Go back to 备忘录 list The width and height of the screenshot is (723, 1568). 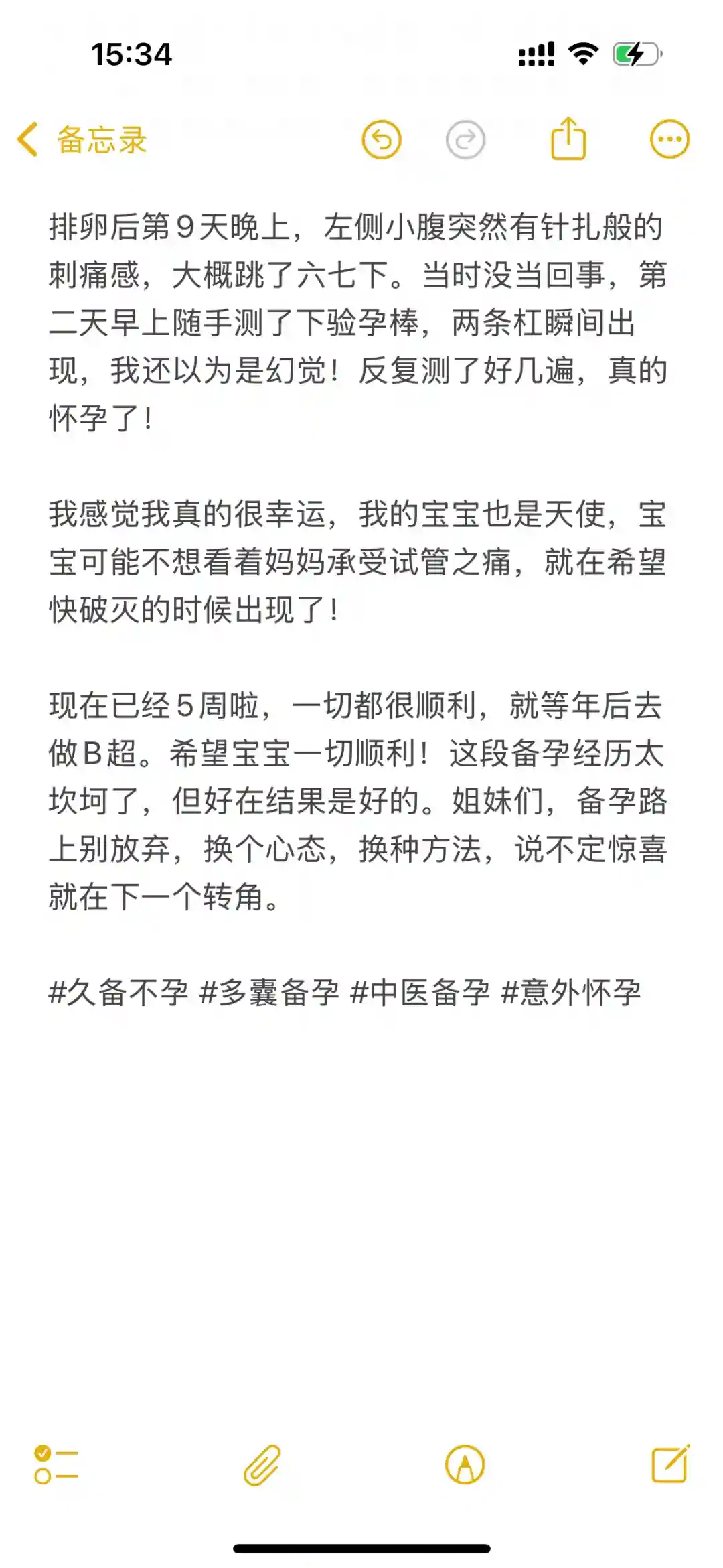point(82,140)
